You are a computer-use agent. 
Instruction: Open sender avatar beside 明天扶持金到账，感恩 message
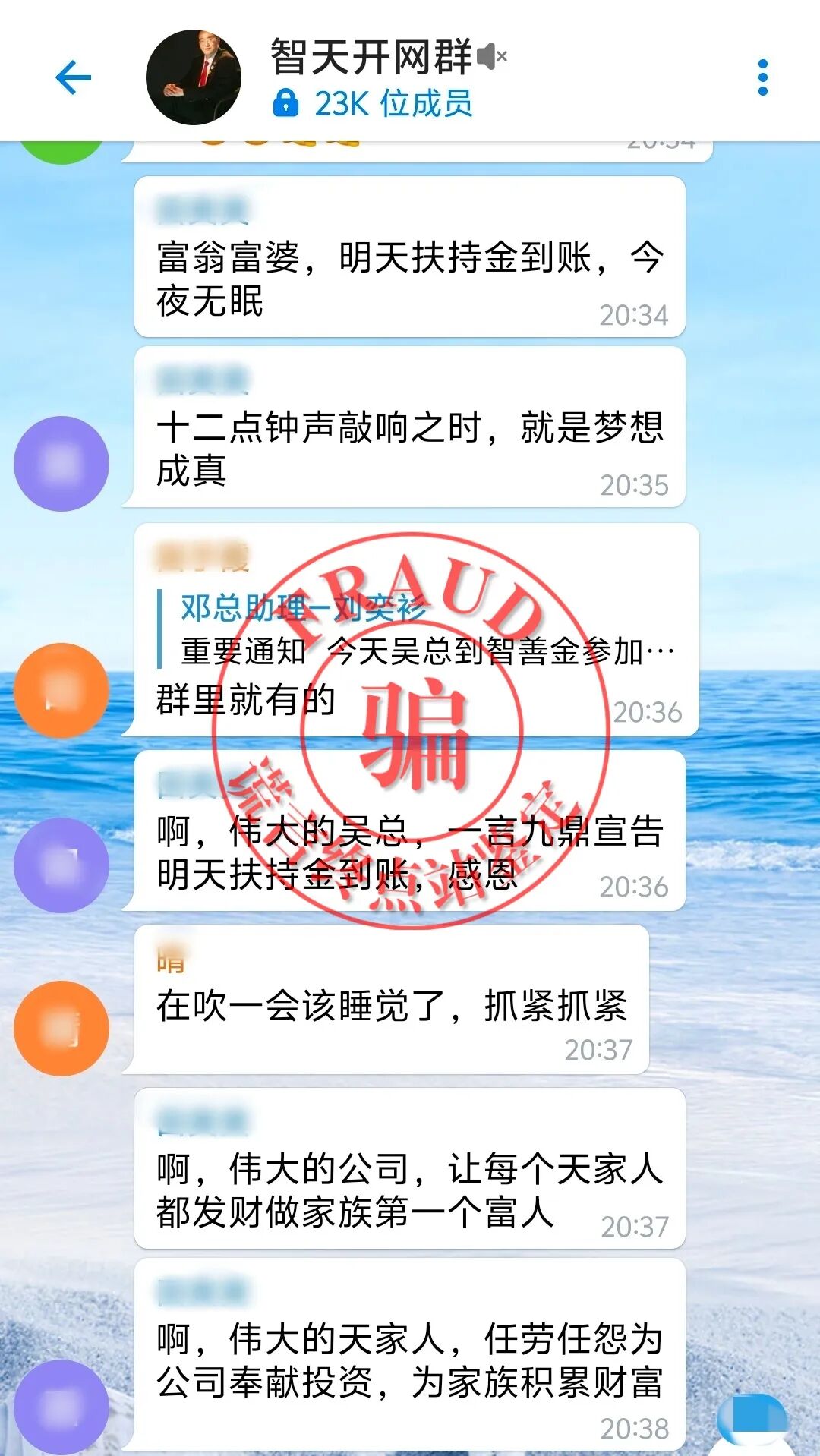pos(61,865)
